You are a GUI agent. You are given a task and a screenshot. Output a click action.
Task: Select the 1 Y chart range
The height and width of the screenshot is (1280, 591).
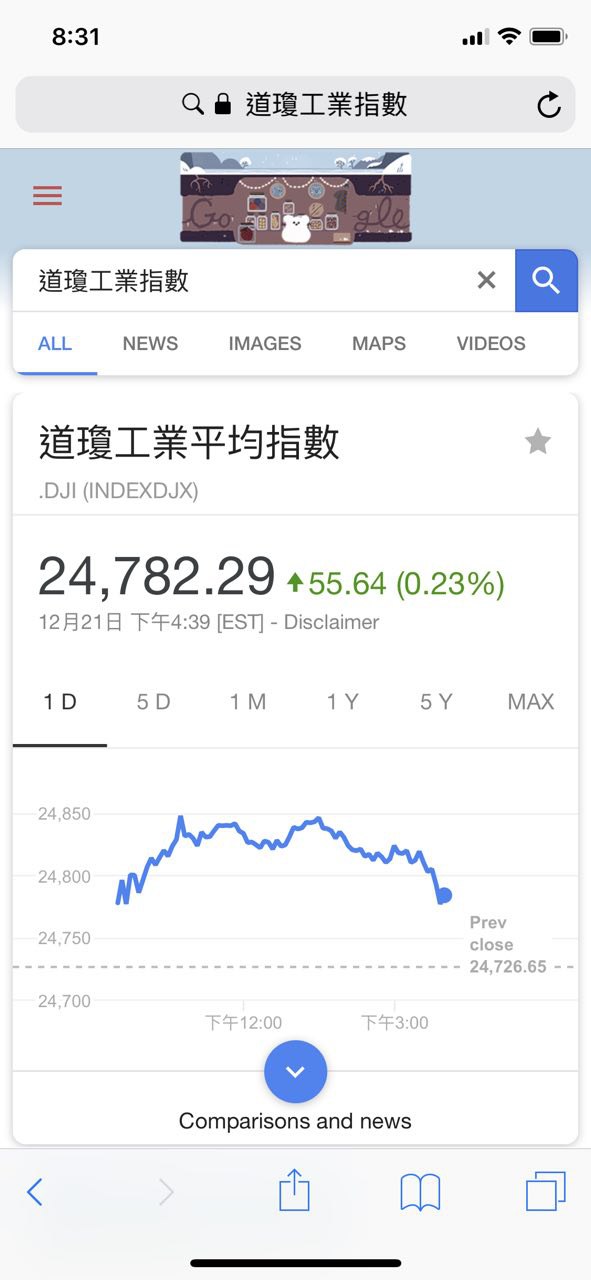tap(342, 702)
